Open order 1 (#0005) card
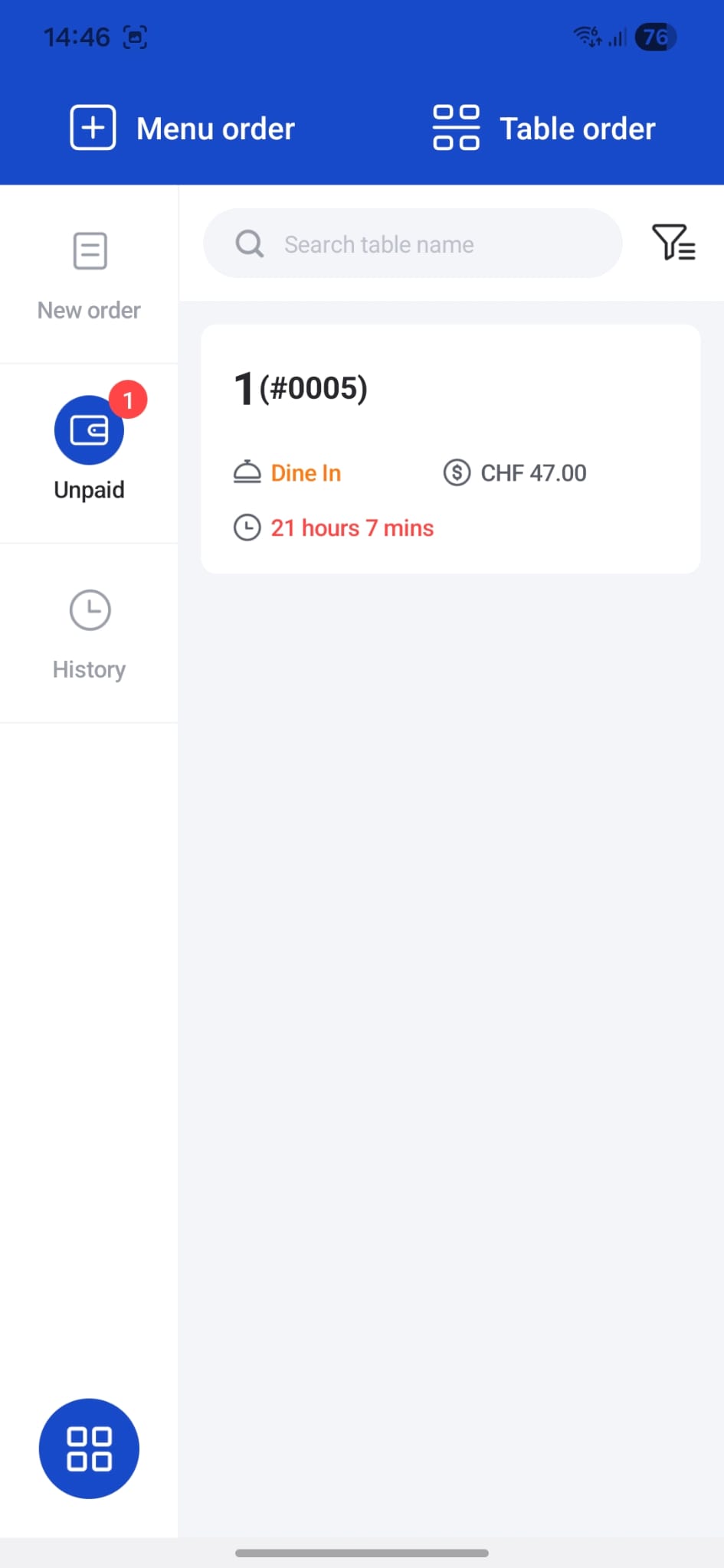Image resolution: width=724 pixels, height=1568 pixels. point(450,449)
